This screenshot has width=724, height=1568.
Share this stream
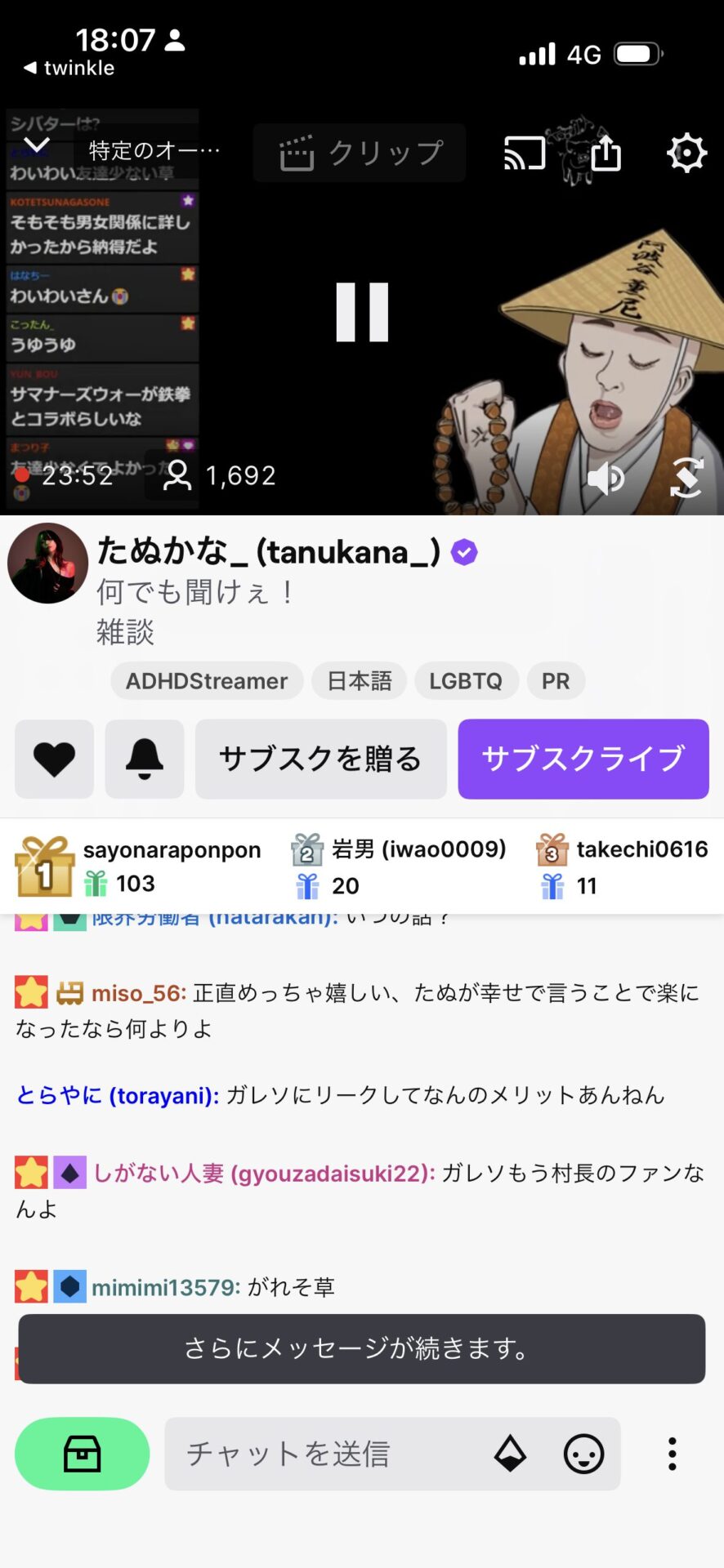[x=606, y=153]
